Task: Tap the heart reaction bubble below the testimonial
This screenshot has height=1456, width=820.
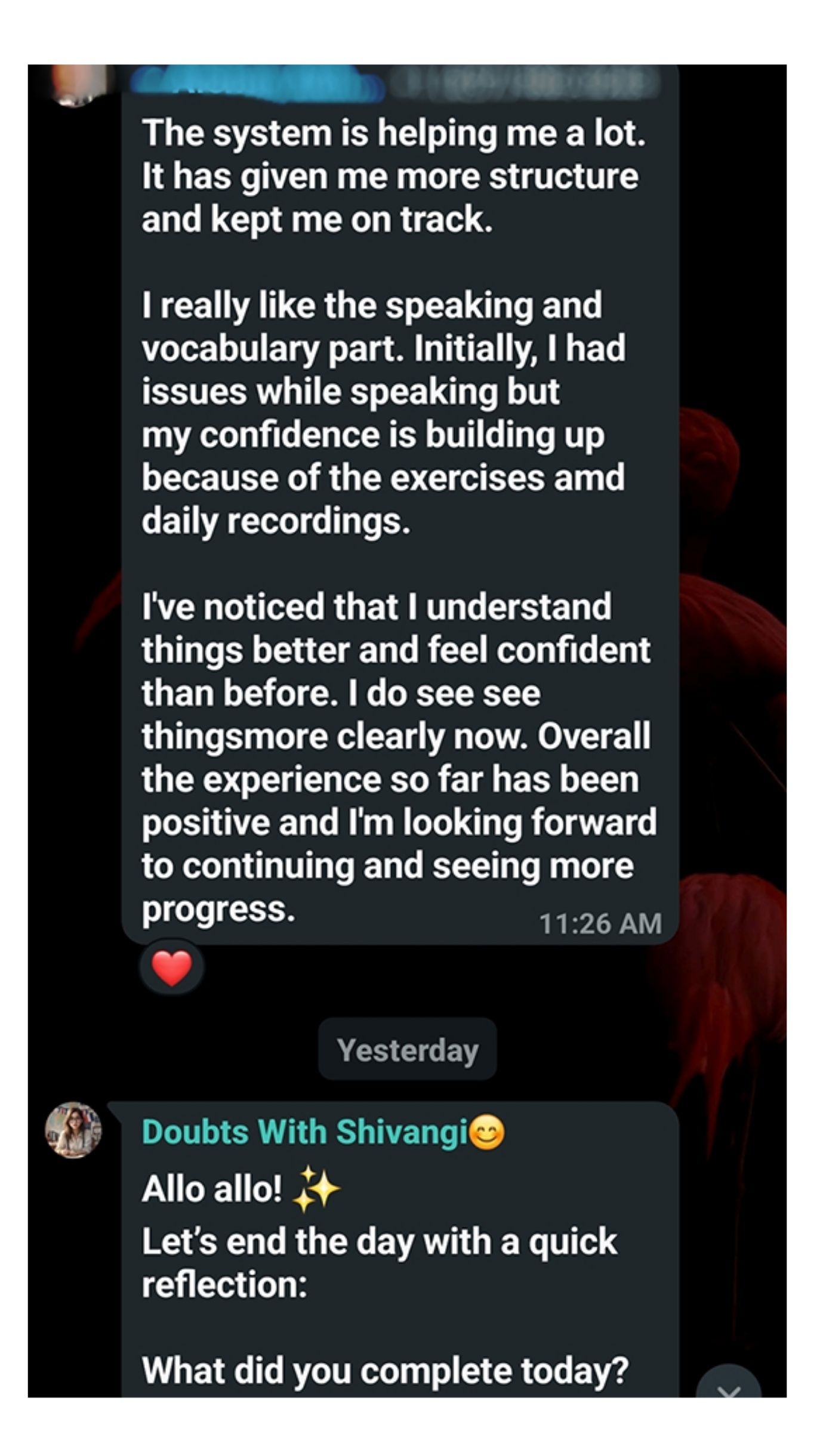Action: pos(172,968)
